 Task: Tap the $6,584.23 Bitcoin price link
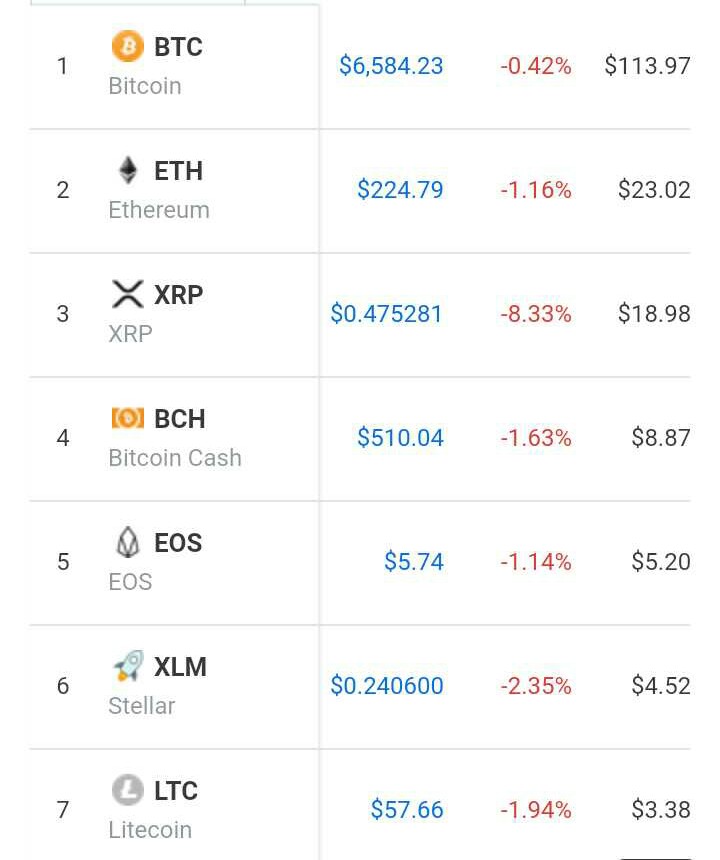[x=391, y=66]
